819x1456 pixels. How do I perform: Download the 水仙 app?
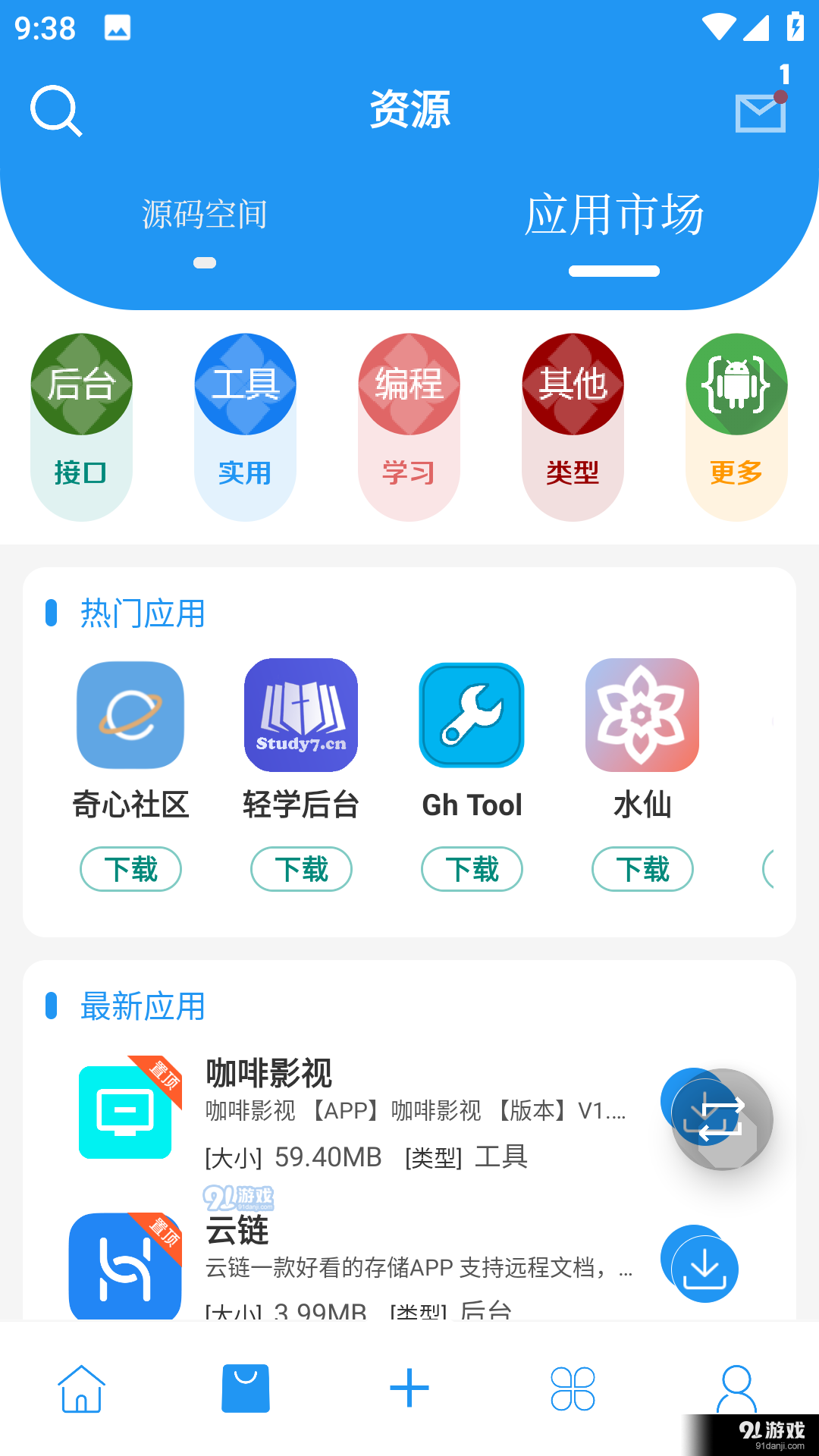pyautogui.click(x=642, y=869)
